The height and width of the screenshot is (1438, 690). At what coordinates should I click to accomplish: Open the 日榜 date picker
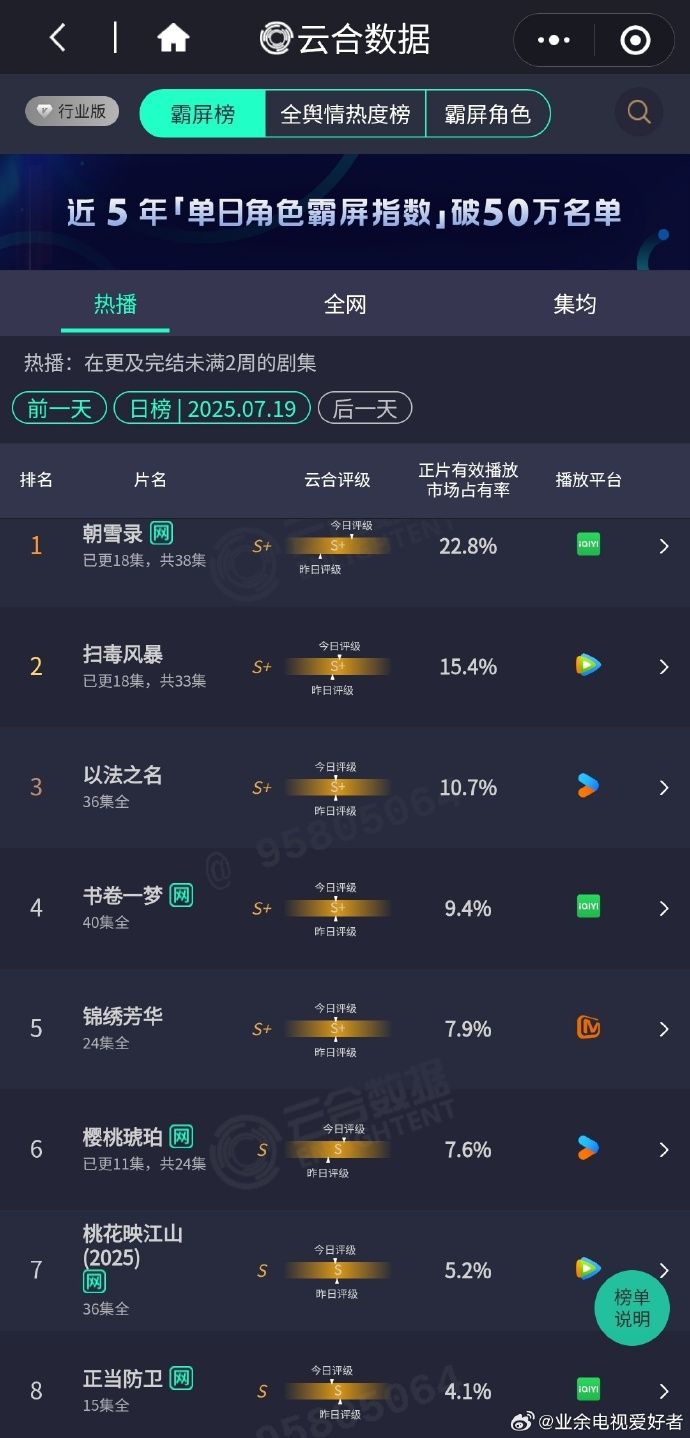click(x=212, y=408)
